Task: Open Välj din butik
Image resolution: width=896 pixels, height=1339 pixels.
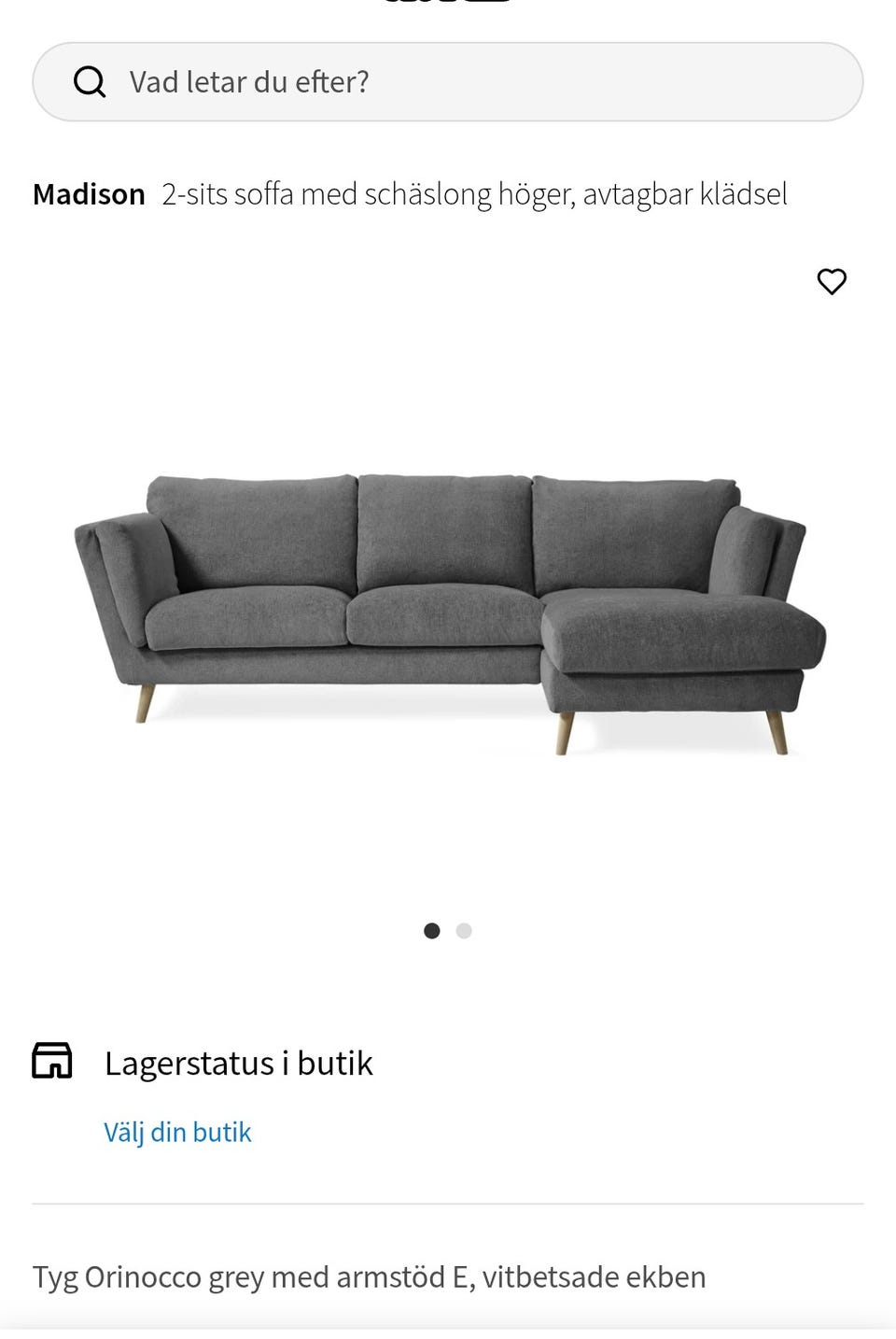Action: click(x=177, y=1132)
